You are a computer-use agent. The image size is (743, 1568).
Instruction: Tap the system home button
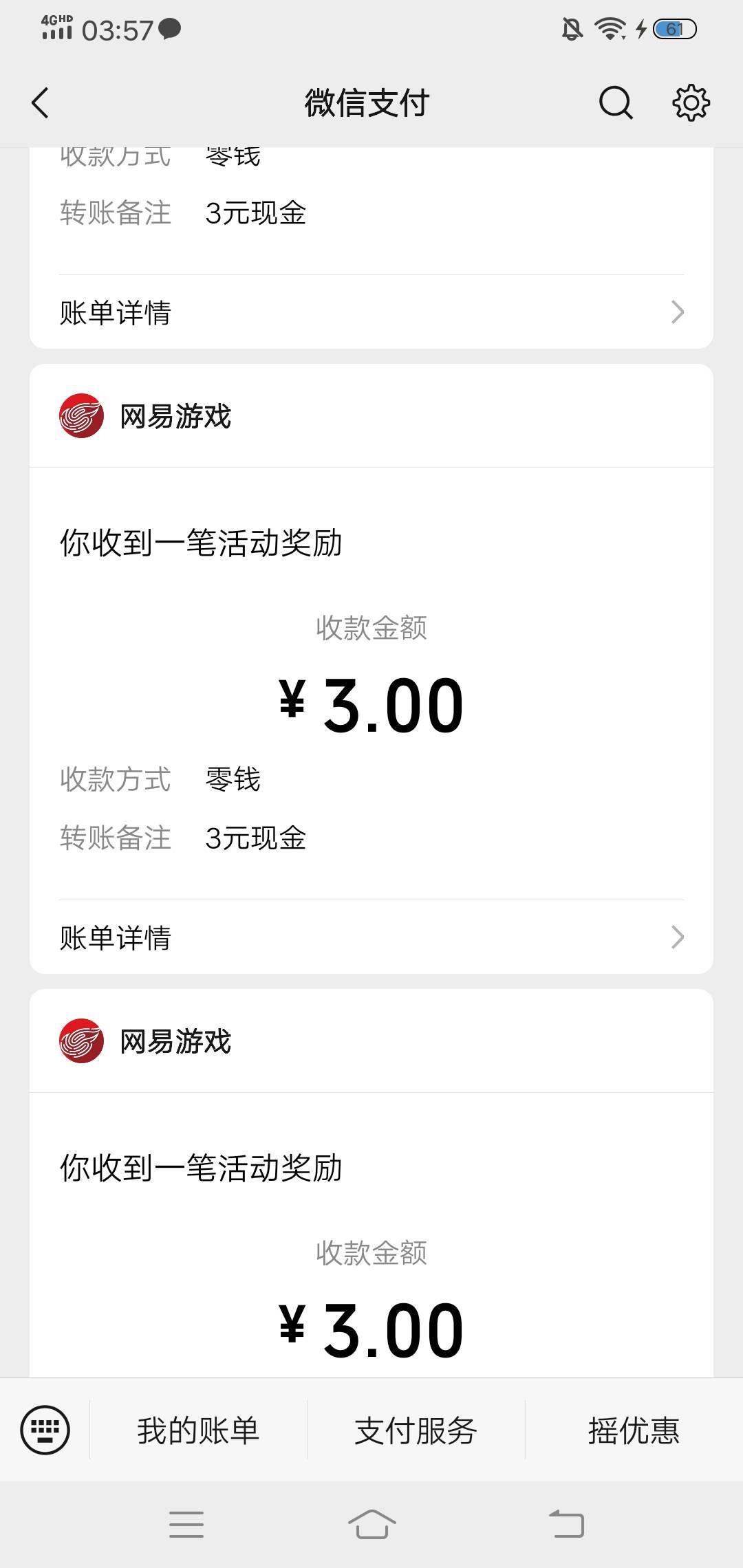point(371,1524)
